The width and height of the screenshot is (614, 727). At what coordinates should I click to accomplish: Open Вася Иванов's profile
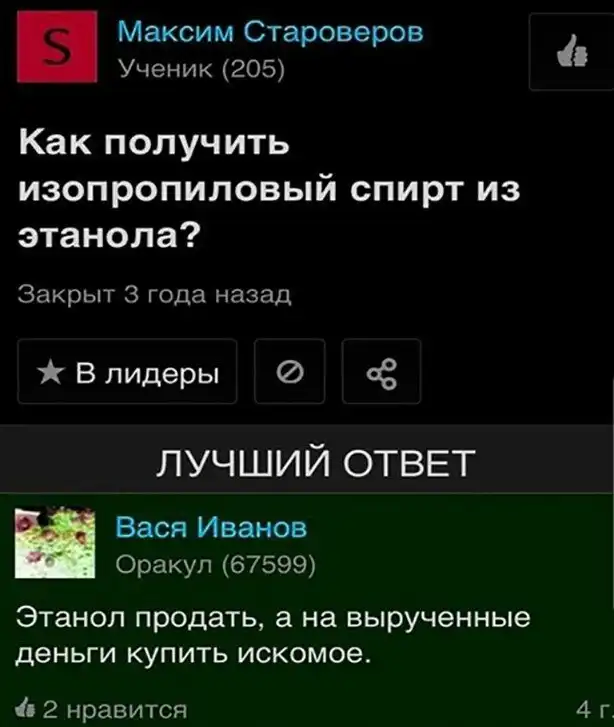pyautogui.click(x=211, y=527)
